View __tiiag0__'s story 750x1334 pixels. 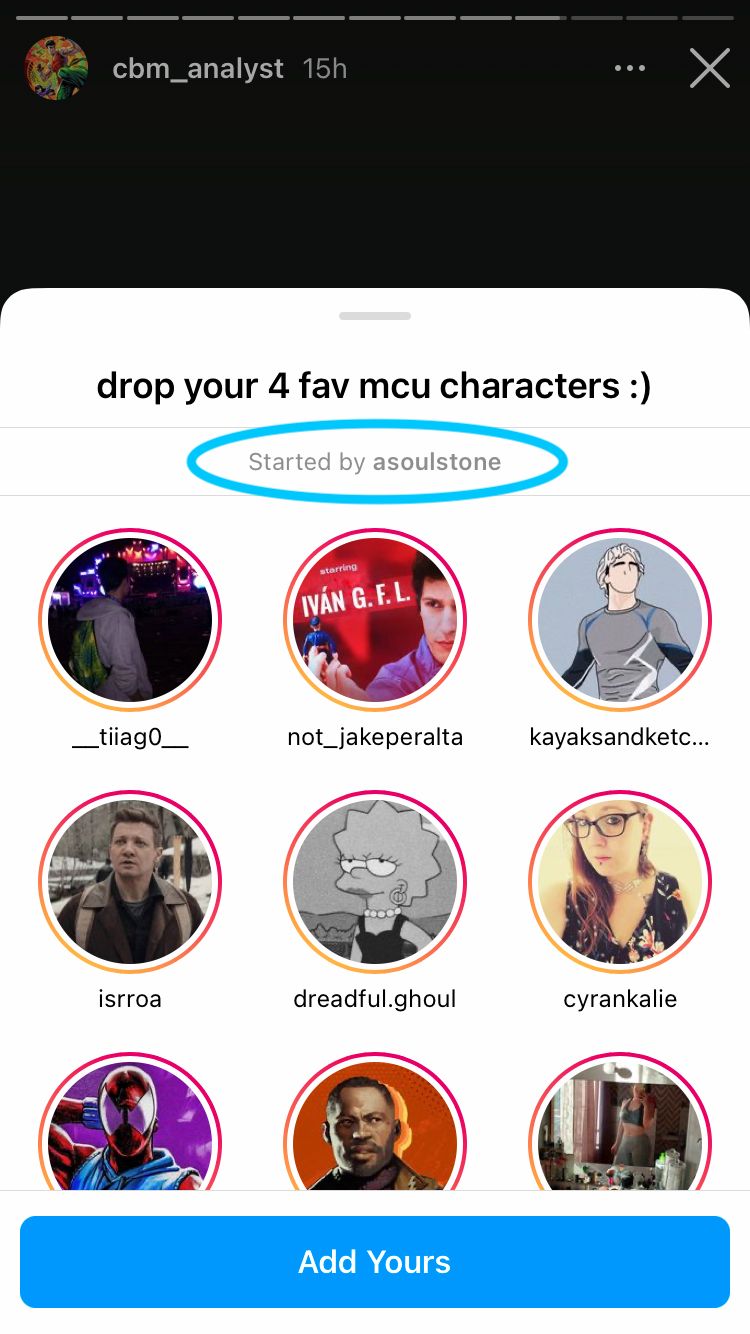pyautogui.click(x=130, y=619)
